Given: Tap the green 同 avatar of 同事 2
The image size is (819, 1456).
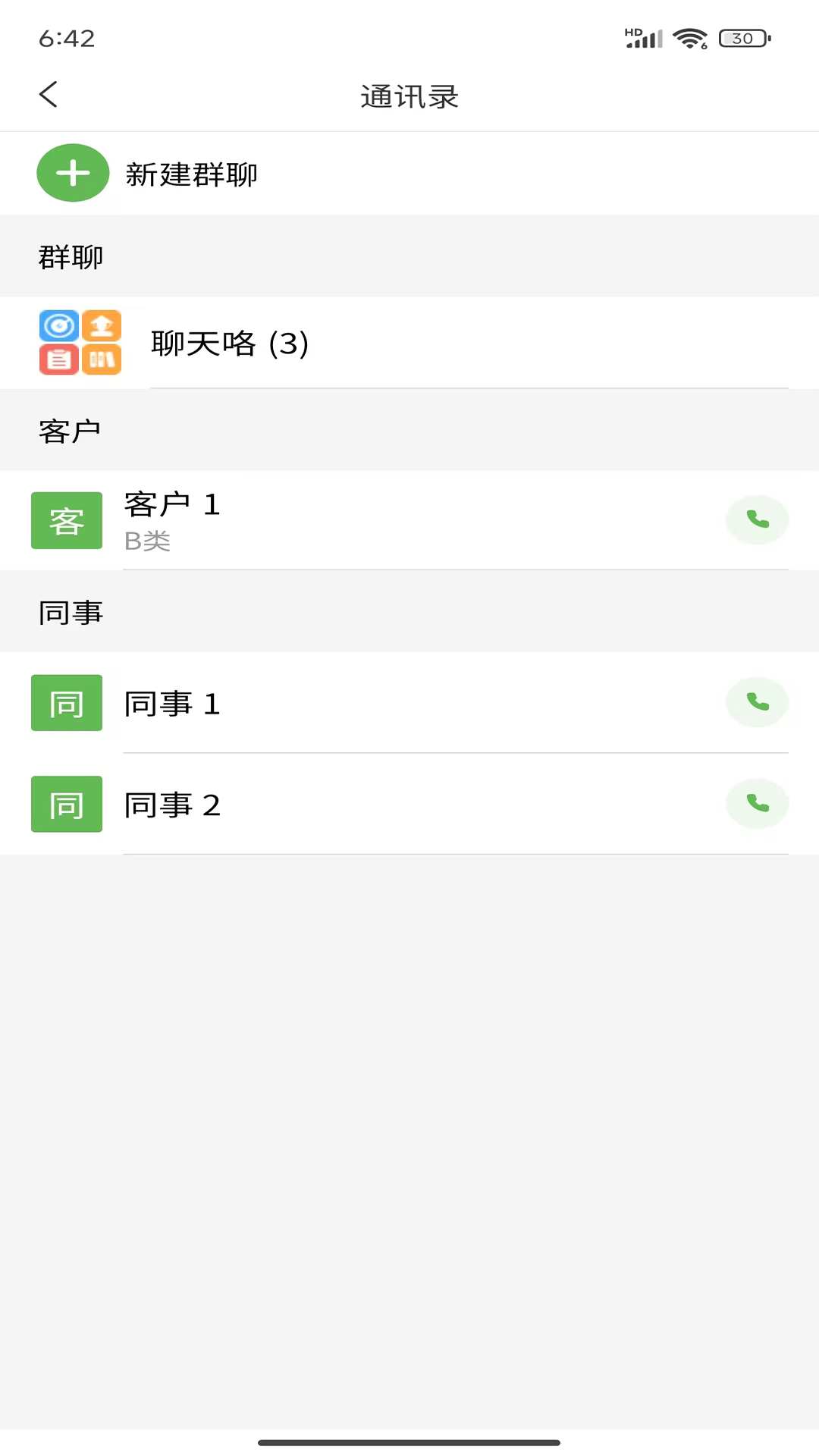Looking at the screenshot, I should coord(67,804).
